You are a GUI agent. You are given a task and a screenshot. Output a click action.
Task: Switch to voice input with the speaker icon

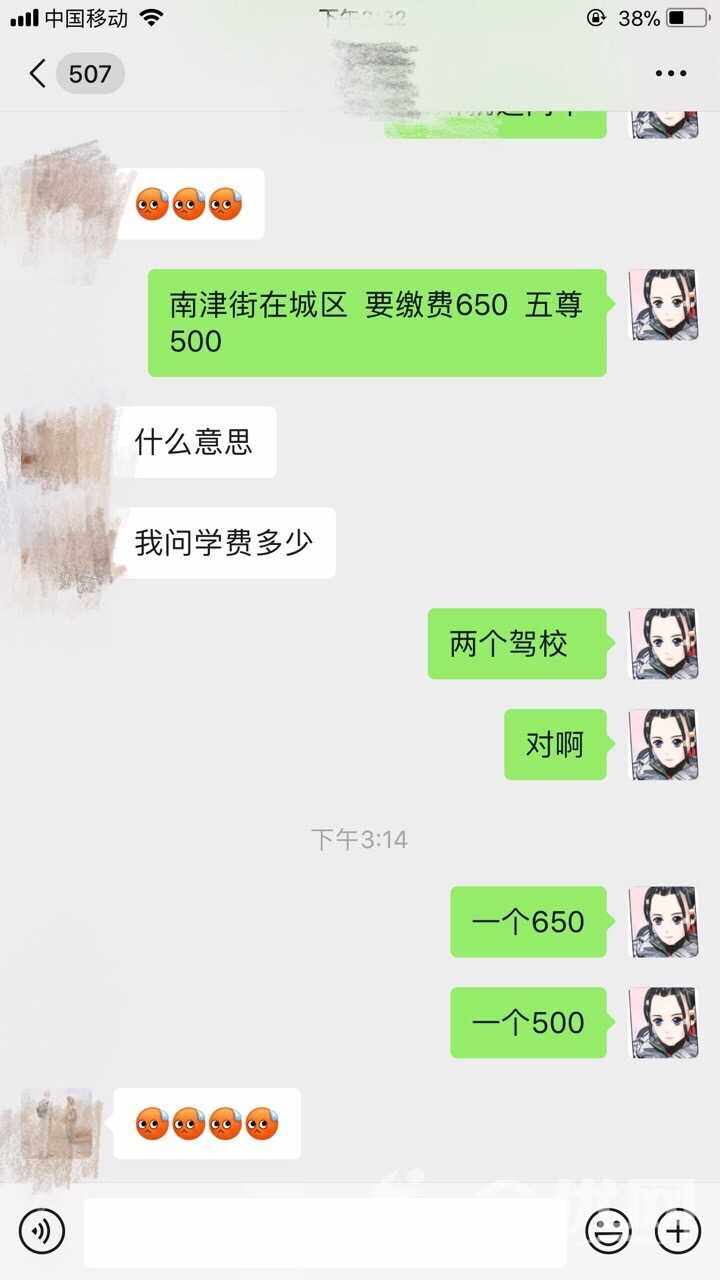coord(41,1231)
